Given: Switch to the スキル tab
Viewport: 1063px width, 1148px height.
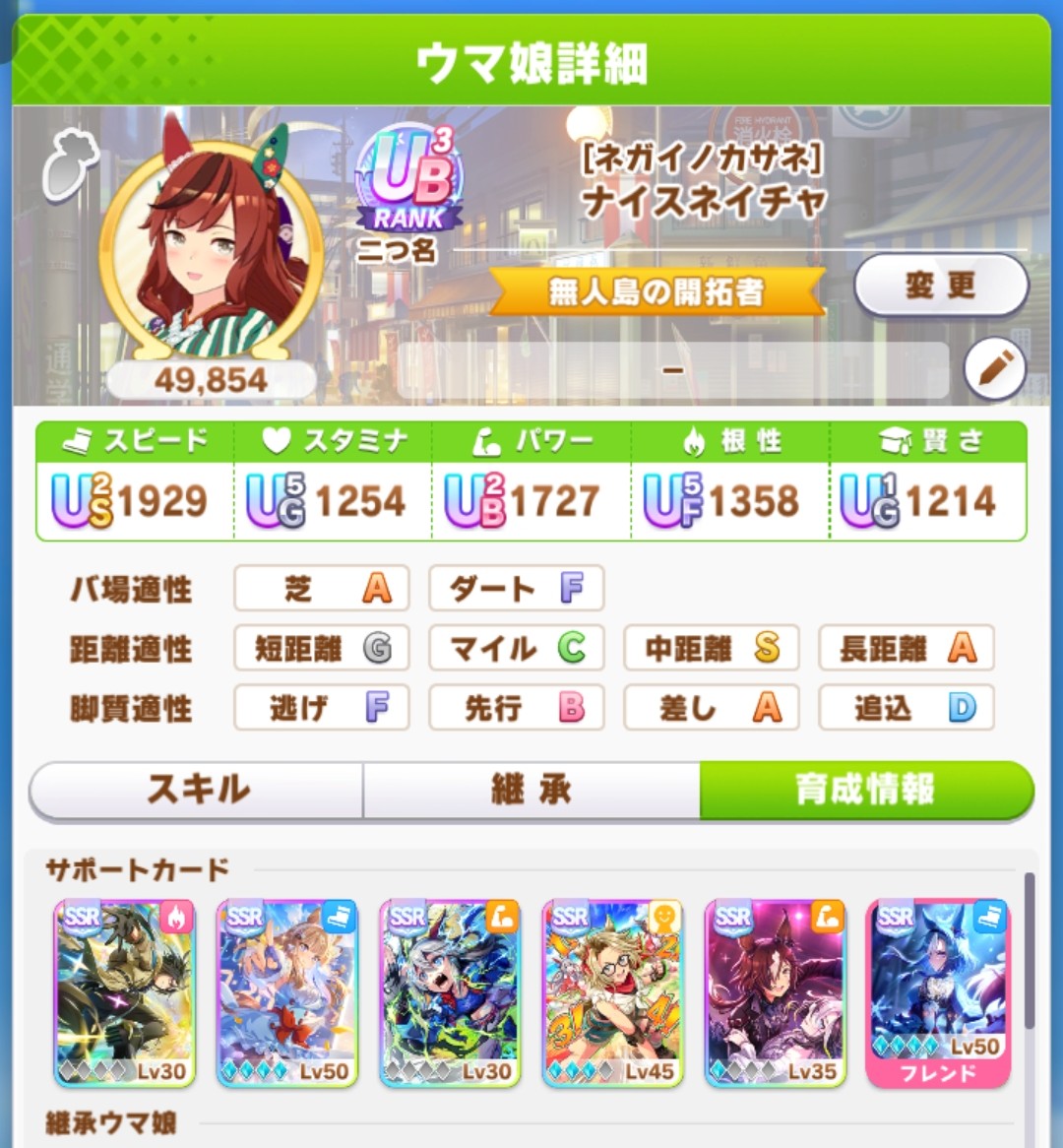Looking at the screenshot, I should click(x=197, y=790).
